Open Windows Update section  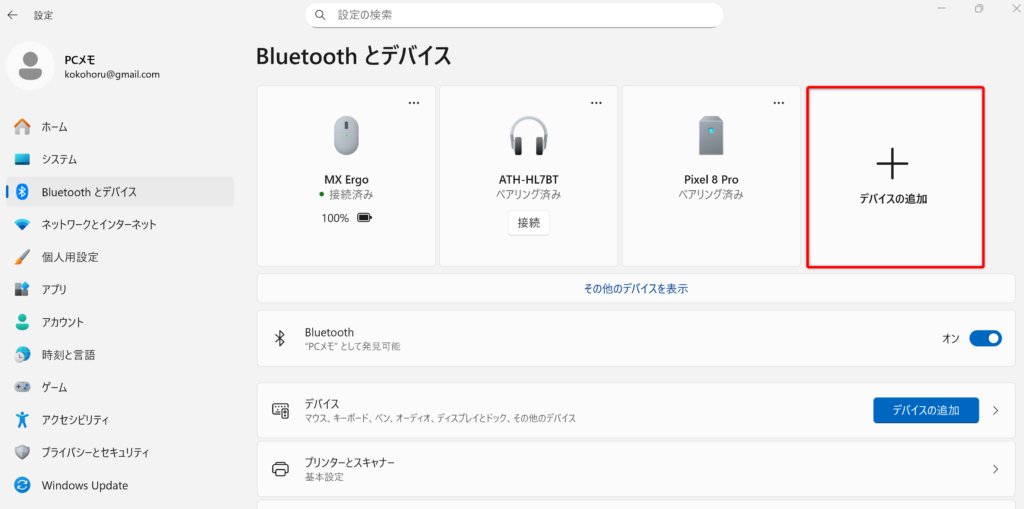click(x=84, y=485)
